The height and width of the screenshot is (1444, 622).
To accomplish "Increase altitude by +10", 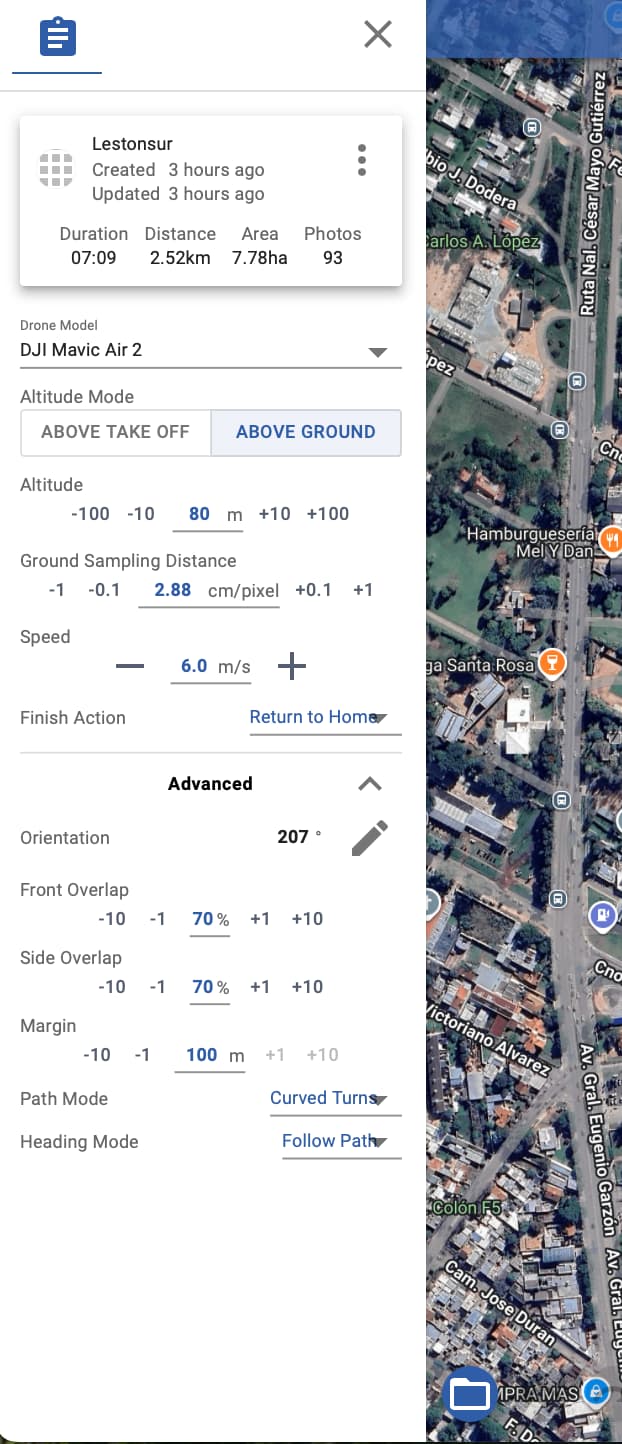I will click(x=274, y=514).
